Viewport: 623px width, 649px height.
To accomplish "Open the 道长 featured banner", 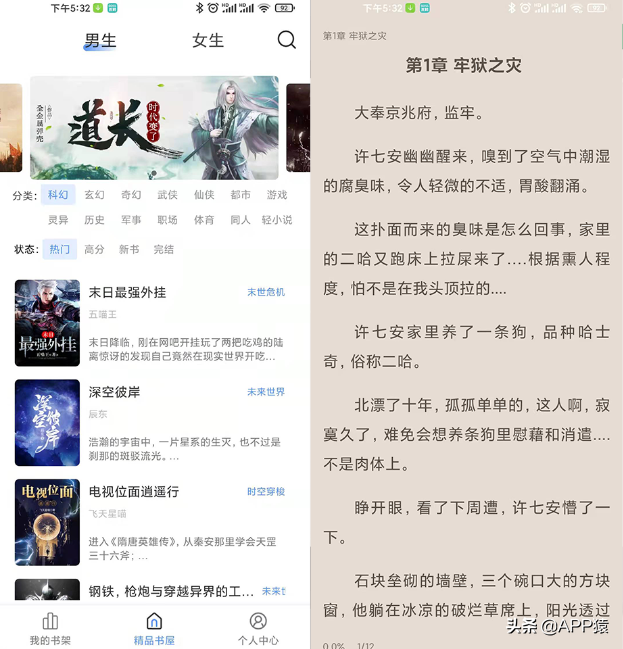I will tap(154, 127).
